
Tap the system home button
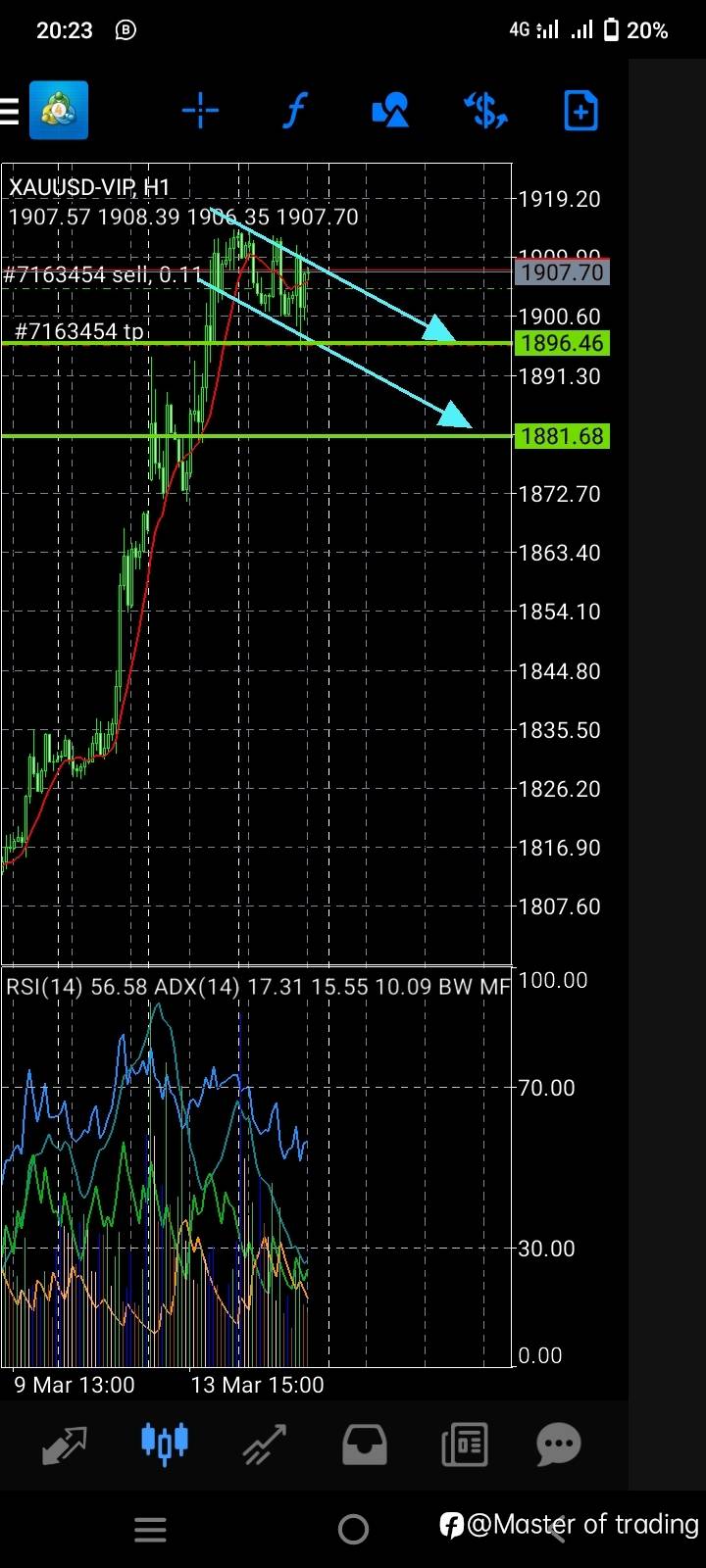[x=353, y=1529]
